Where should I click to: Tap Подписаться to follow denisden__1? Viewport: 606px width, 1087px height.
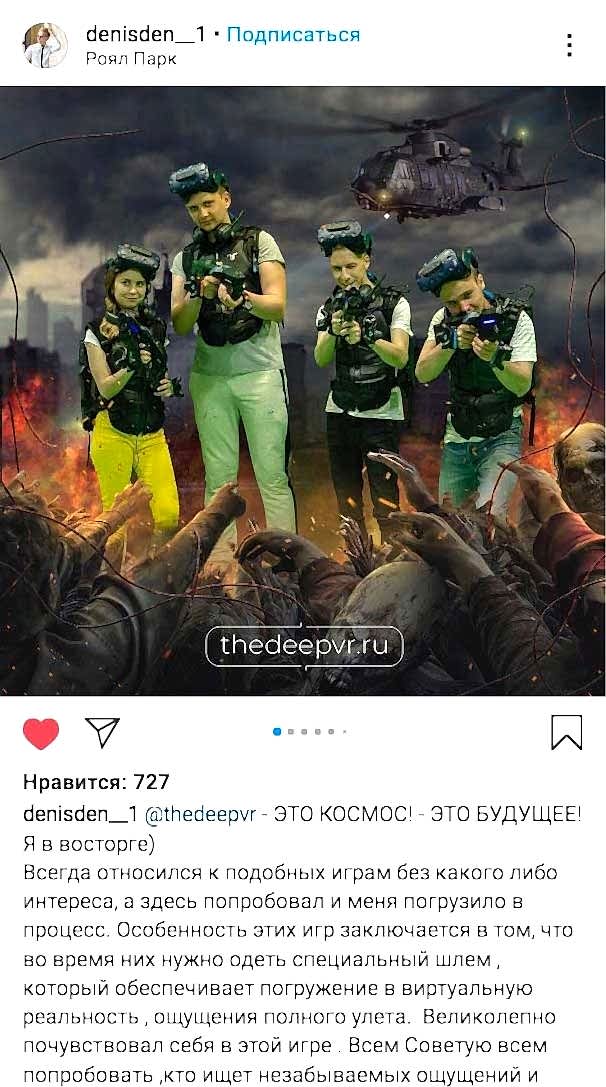pyautogui.click(x=293, y=35)
